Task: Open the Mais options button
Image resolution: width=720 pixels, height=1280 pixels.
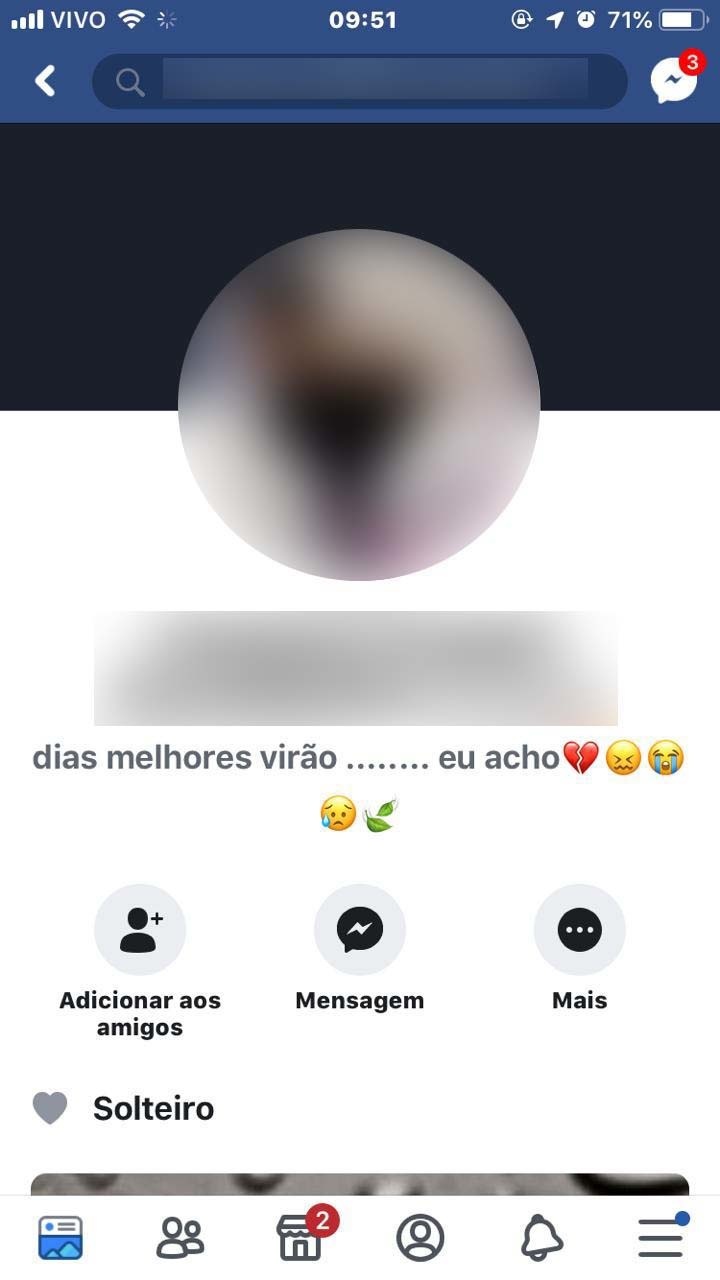Action: [x=580, y=930]
